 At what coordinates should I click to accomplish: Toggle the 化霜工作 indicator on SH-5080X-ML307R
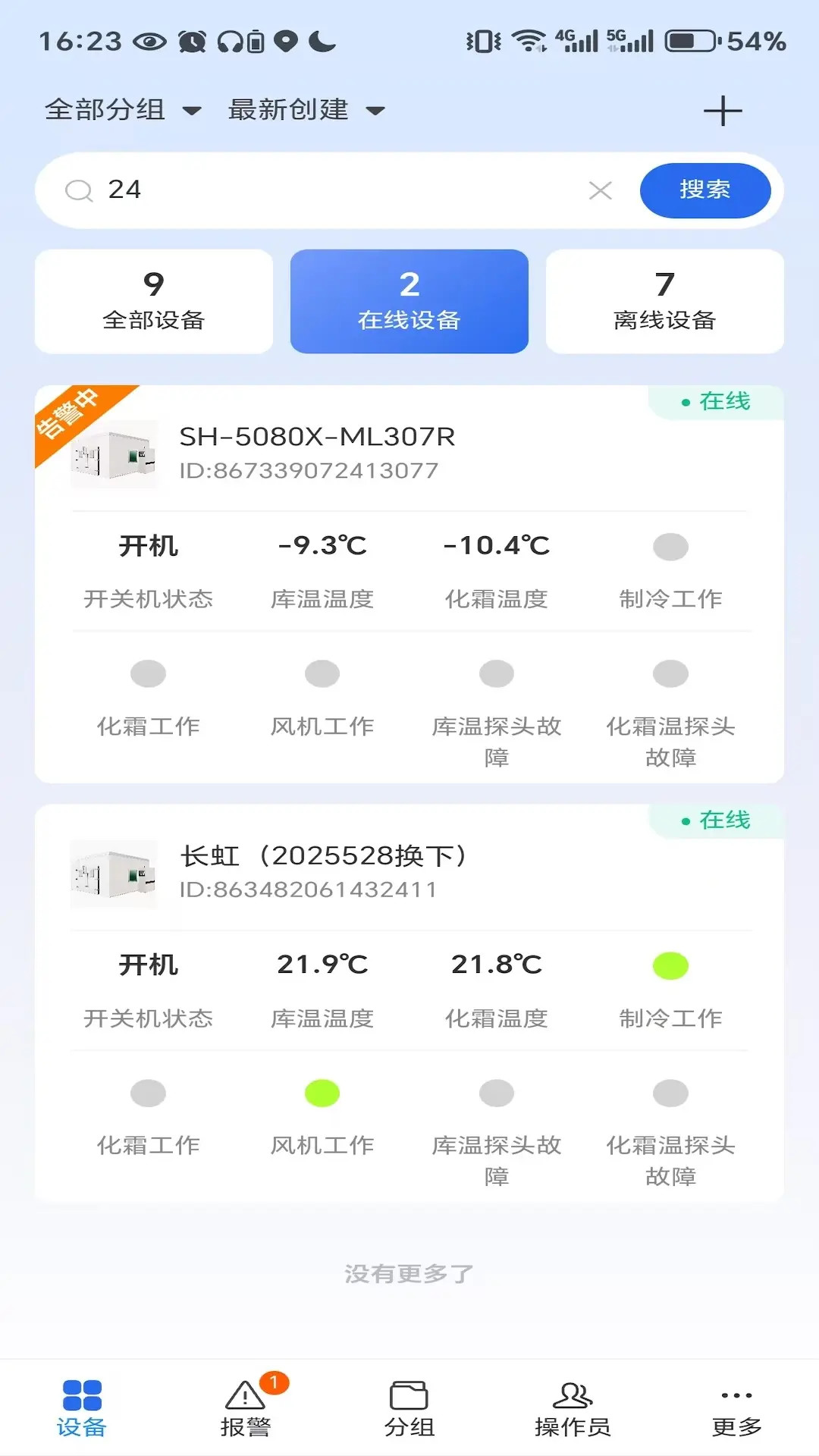pyautogui.click(x=148, y=673)
